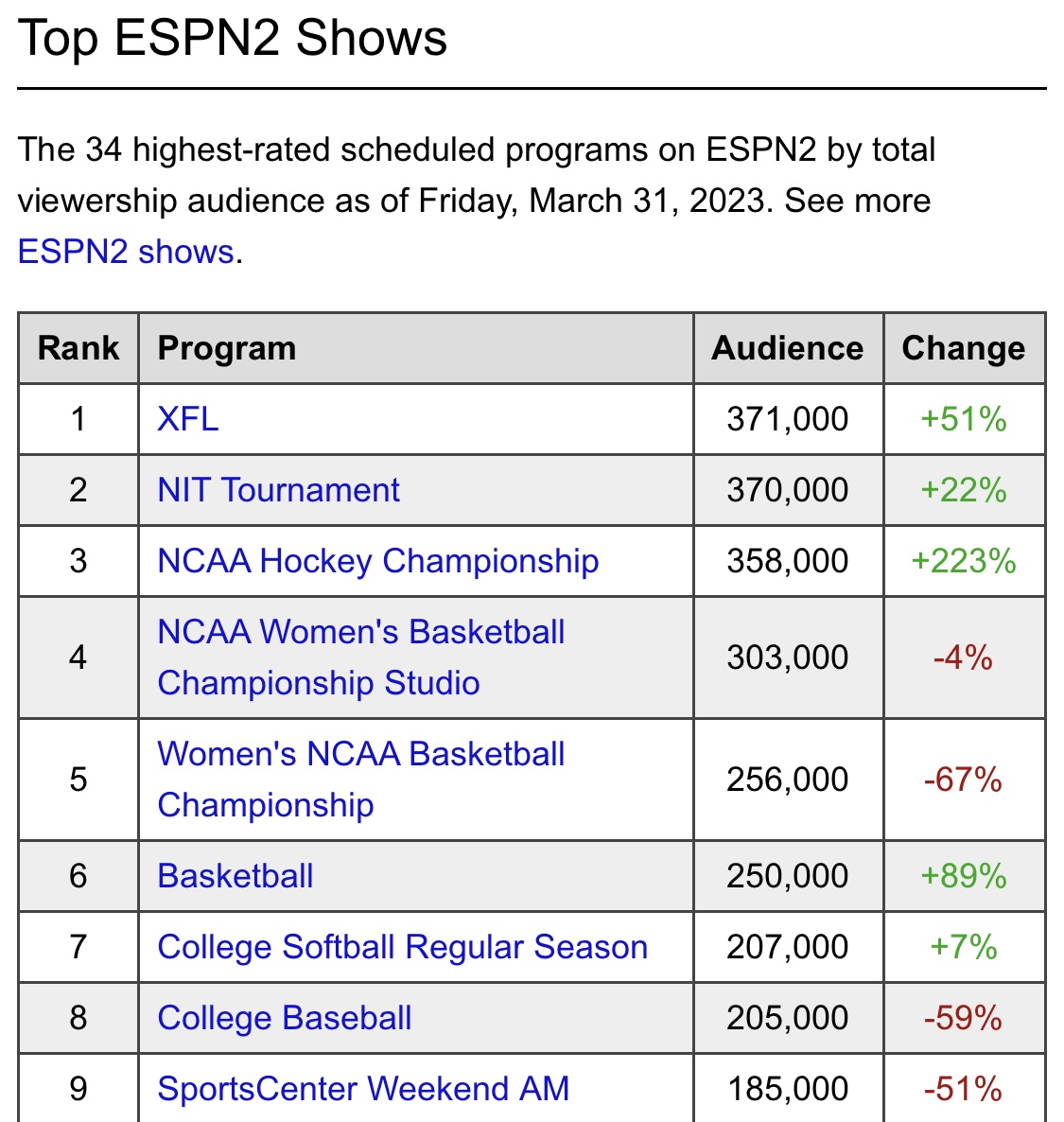Open the XFL program page
Image resolution: width=1064 pixels, height=1122 pixels.
pyautogui.click(x=190, y=419)
